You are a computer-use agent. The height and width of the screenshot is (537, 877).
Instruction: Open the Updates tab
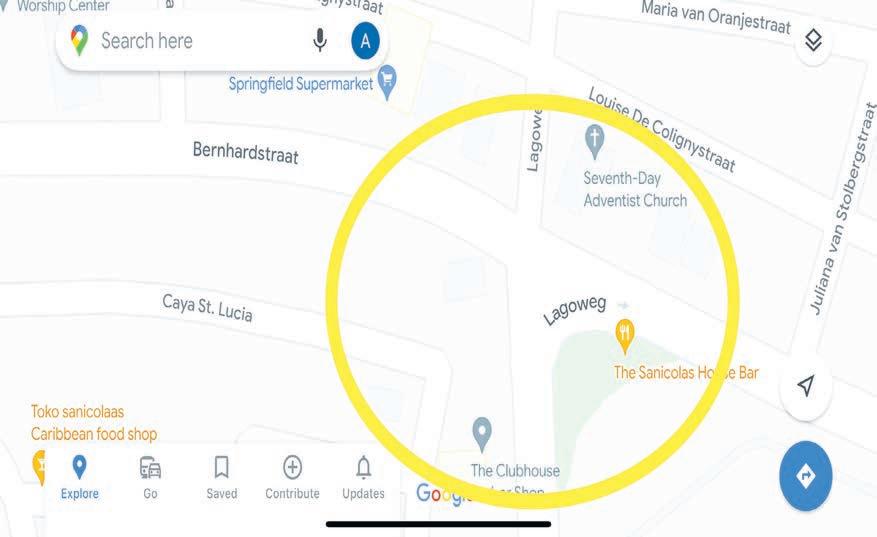[363, 476]
